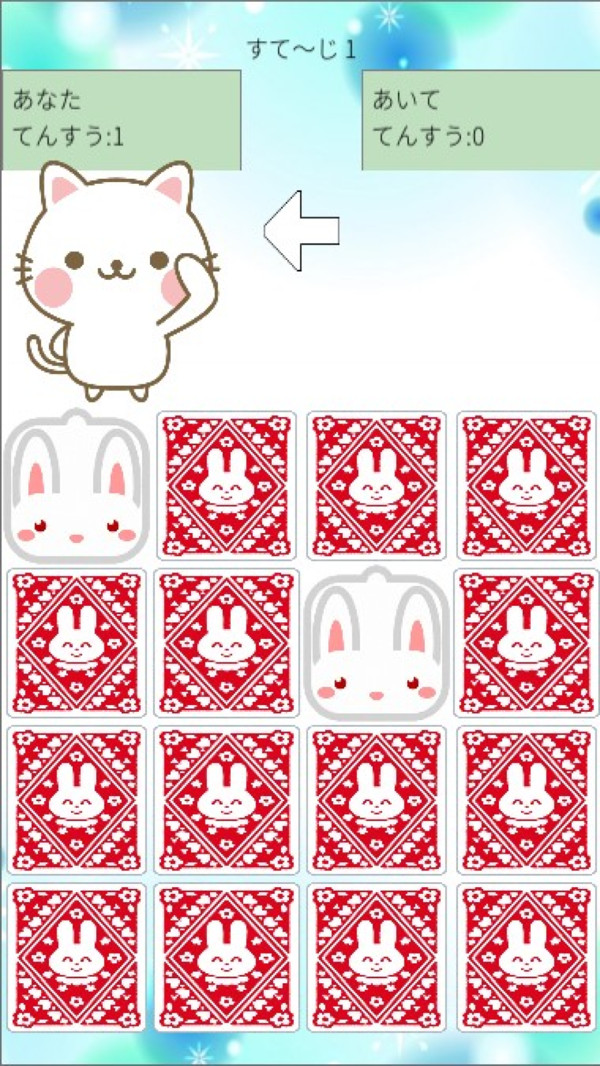Reveal the last card in the third row
This screenshot has height=1066, width=600.
pos(526,800)
